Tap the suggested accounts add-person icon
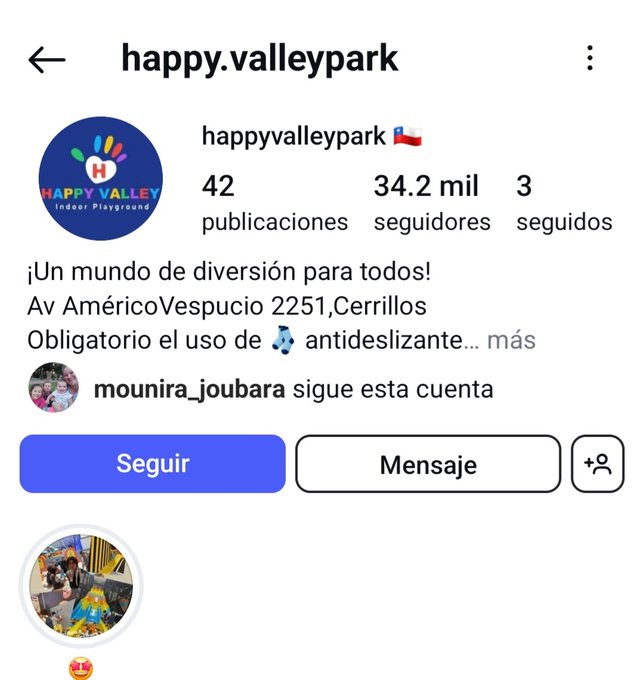This screenshot has height=680, width=640. [597, 464]
